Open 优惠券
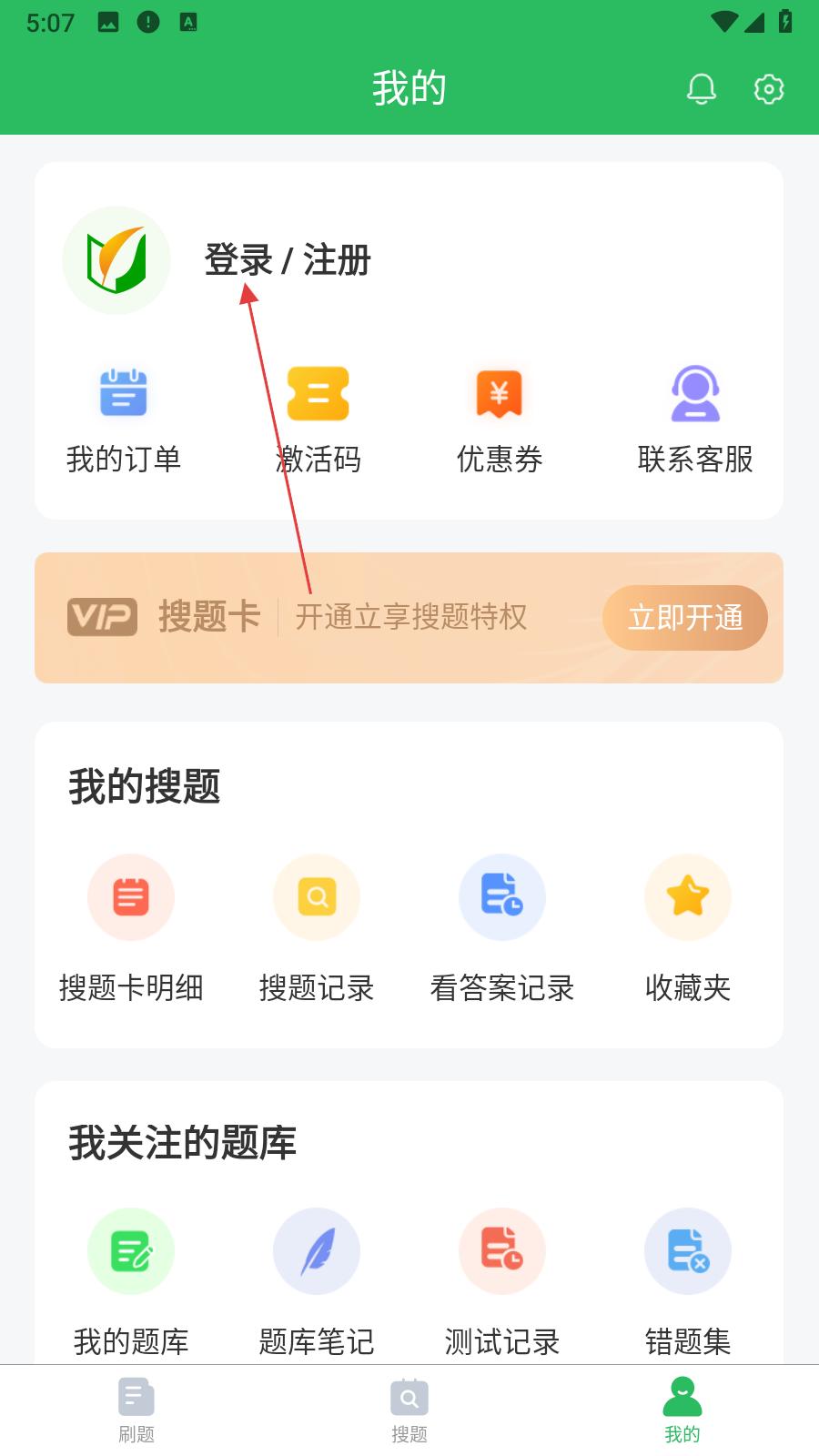This screenshot has height=1456, width=819. pyautogui.click(x=500, y=420)
